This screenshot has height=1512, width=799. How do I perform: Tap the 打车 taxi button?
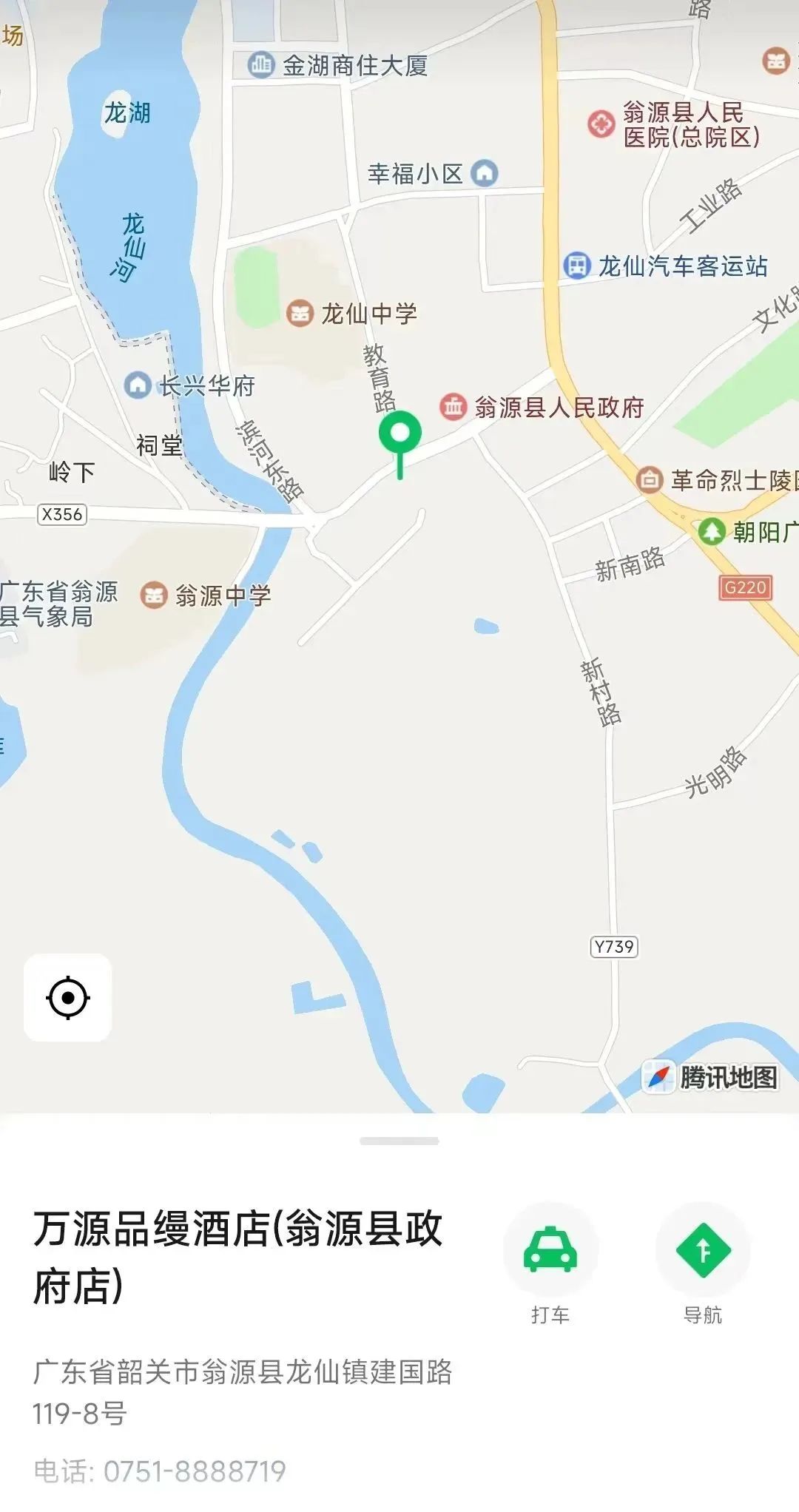550,1250
